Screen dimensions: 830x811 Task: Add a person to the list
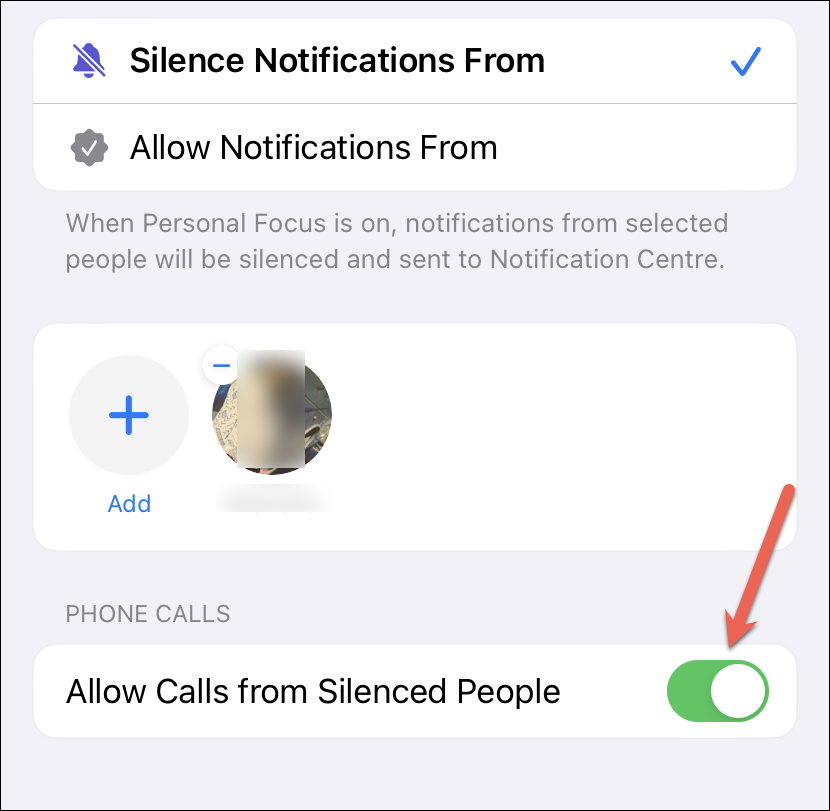[x=129, y=416]
